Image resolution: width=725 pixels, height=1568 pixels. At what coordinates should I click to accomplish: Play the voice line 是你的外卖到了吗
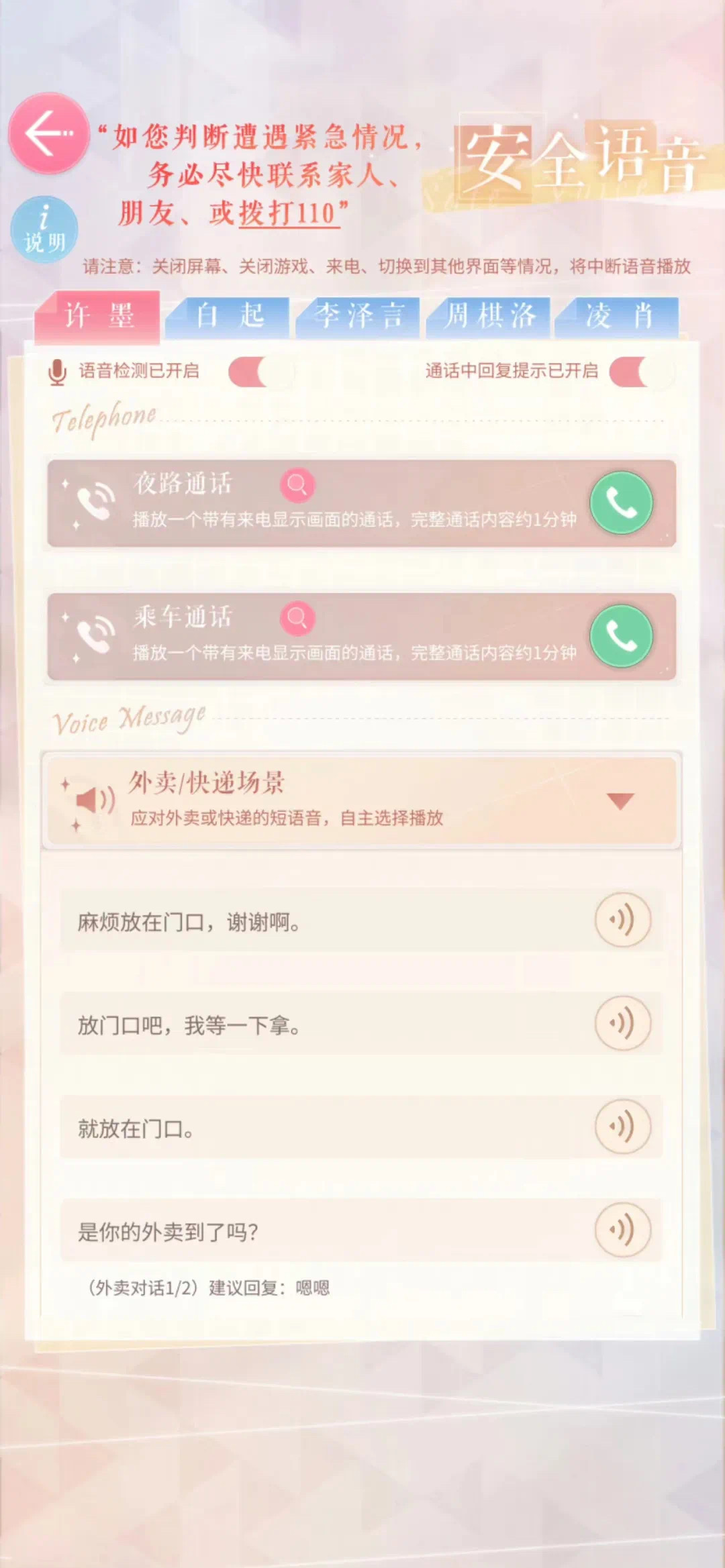coord(622,1230)
